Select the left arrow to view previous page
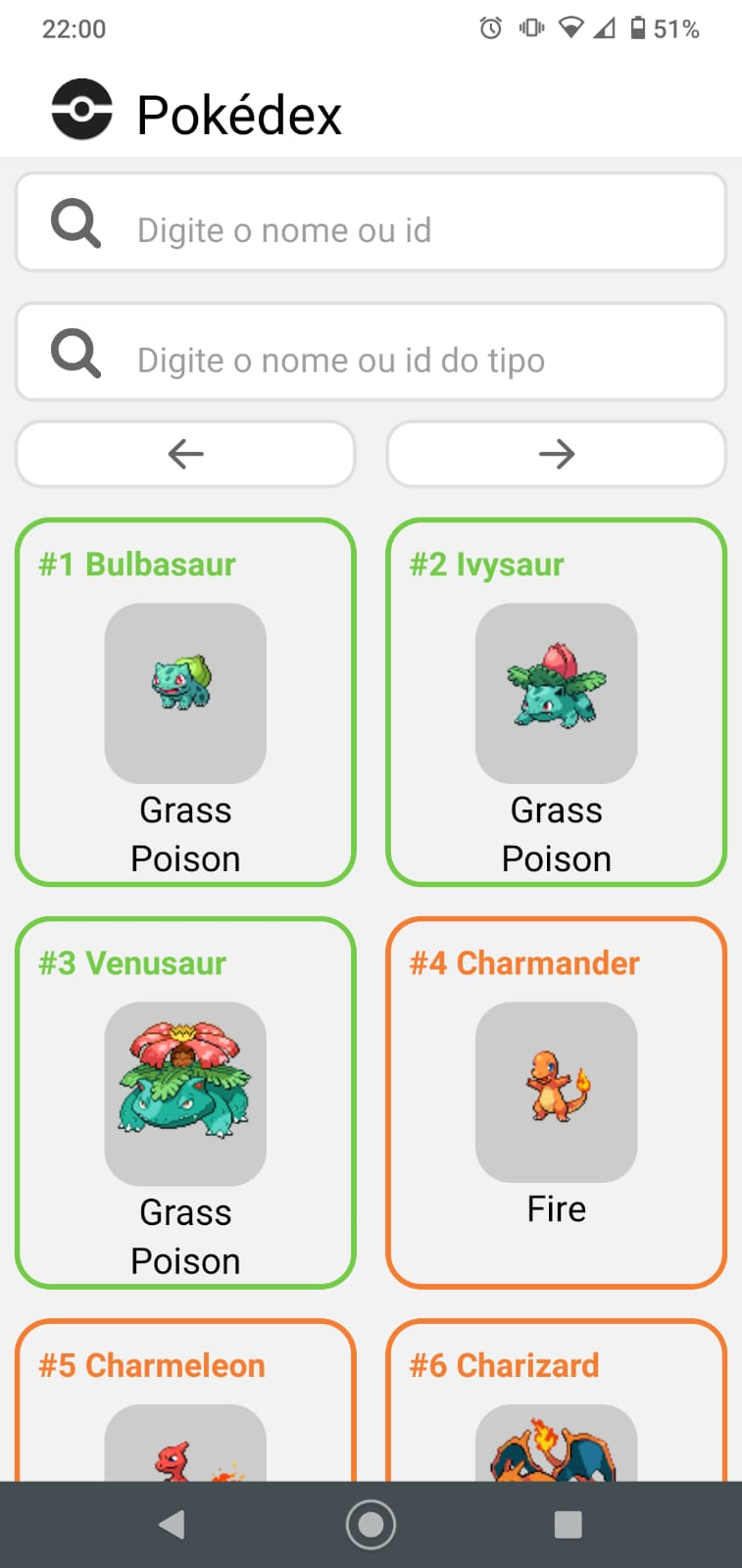The image size is (742, 1568). point(185,454)
